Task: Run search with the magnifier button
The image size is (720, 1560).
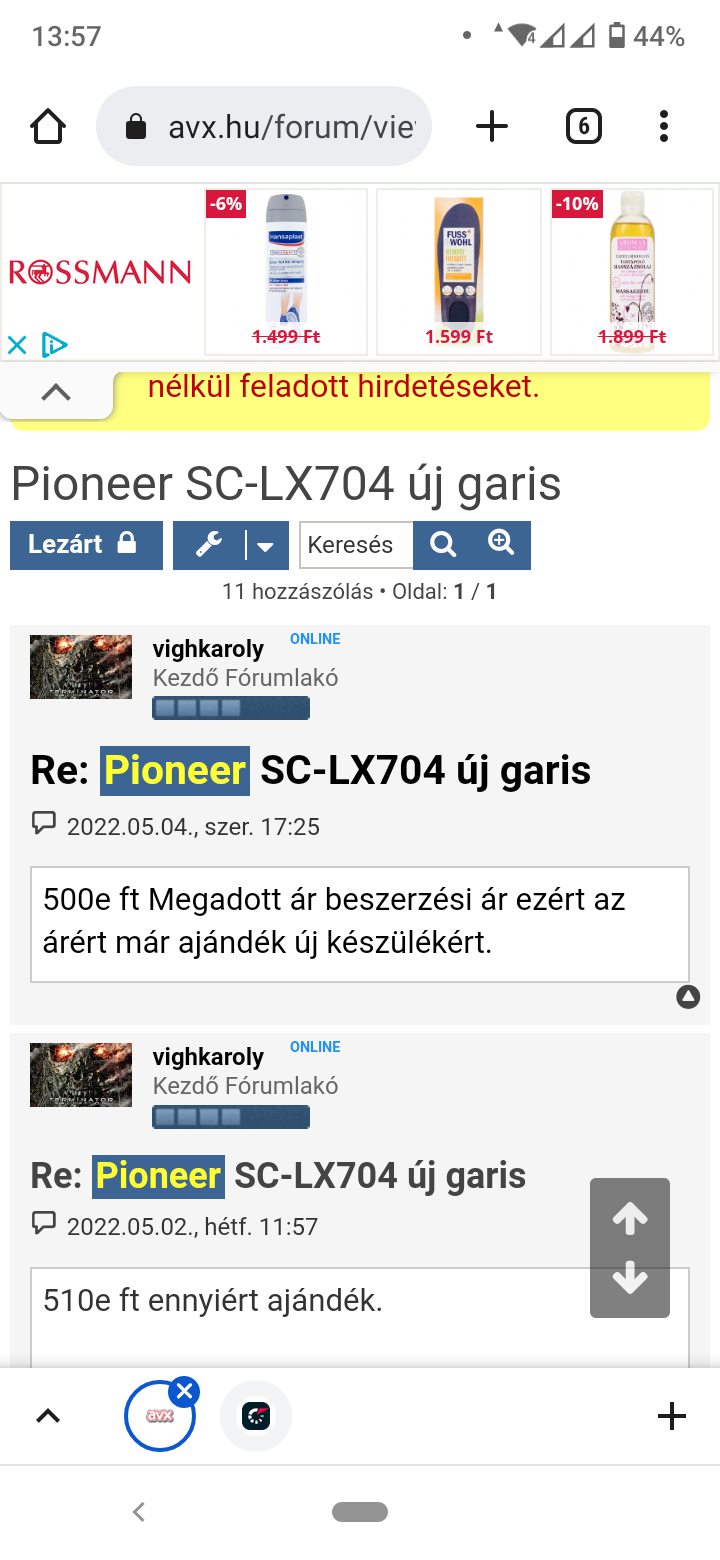Action: pos(442,545)
